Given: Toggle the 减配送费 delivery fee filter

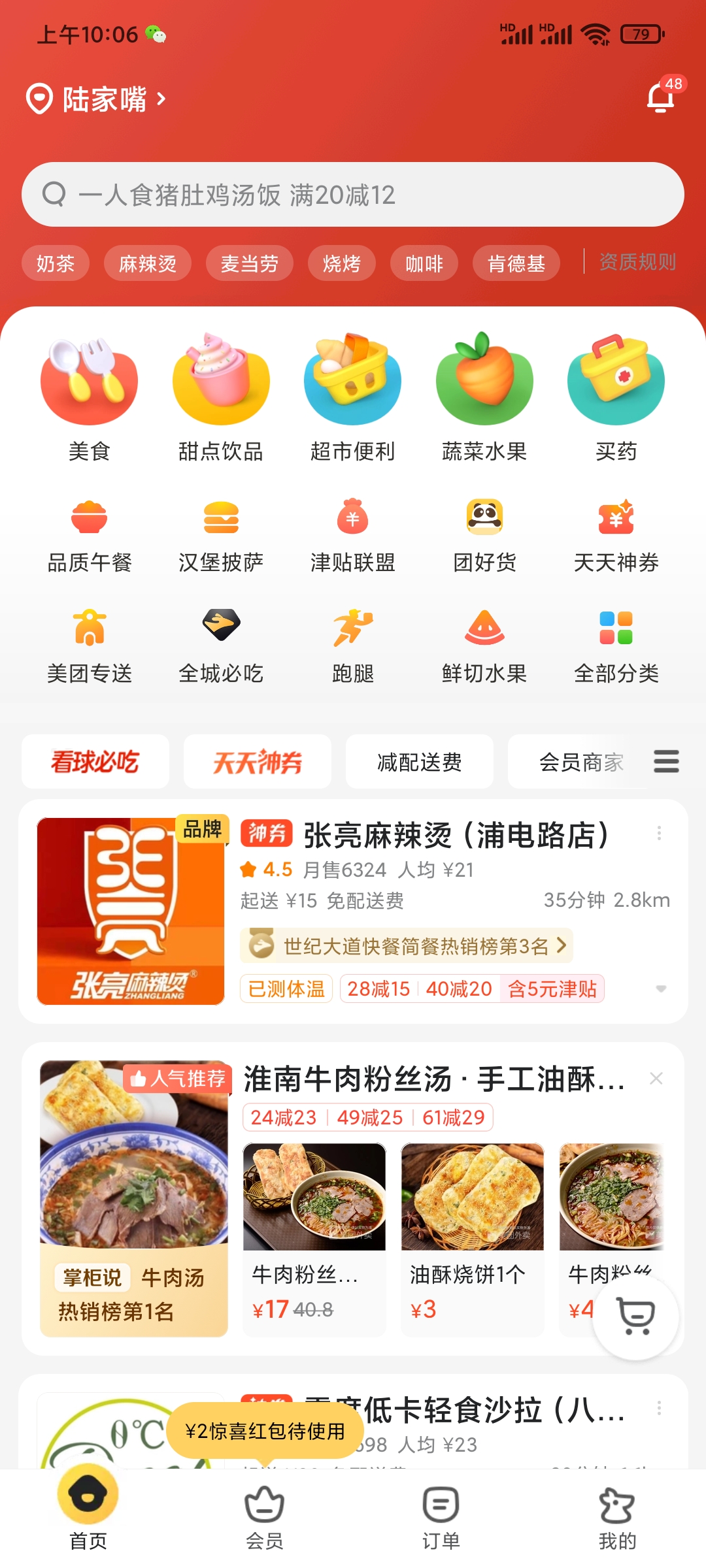Looking at the screenshot, I should point(420,761).
